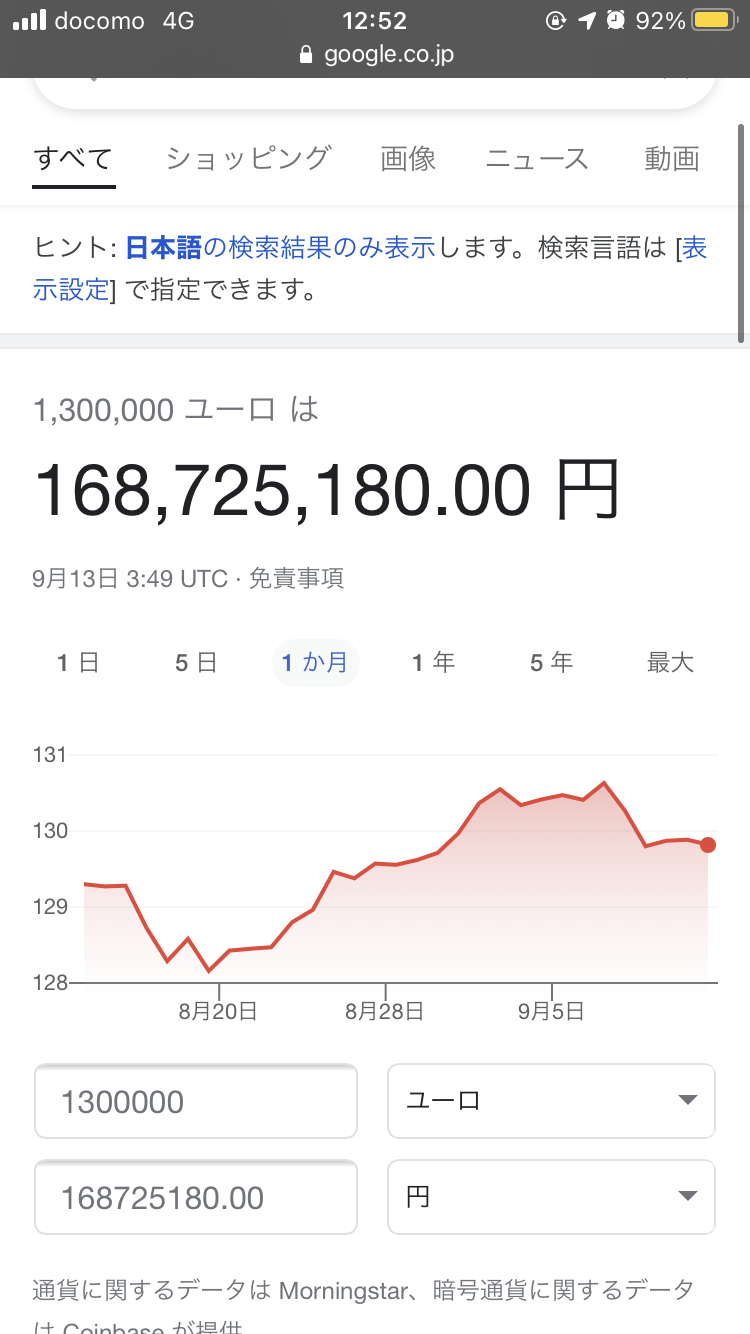Edit the 168725180.00 amount field
This screenshot has height=1334, width=750.
tap(196, 1197)
